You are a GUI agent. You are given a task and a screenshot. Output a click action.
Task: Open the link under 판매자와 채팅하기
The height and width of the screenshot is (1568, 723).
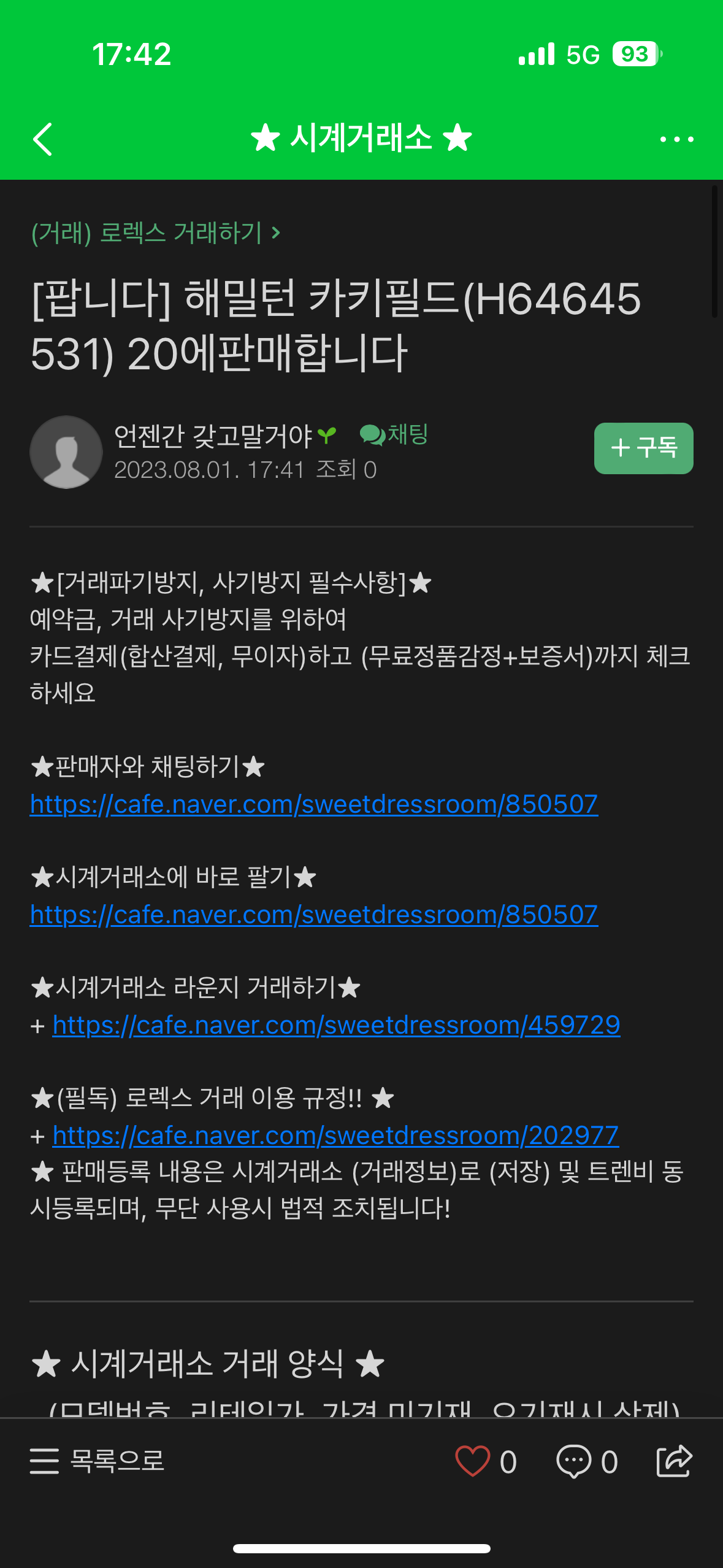[313, 804]
